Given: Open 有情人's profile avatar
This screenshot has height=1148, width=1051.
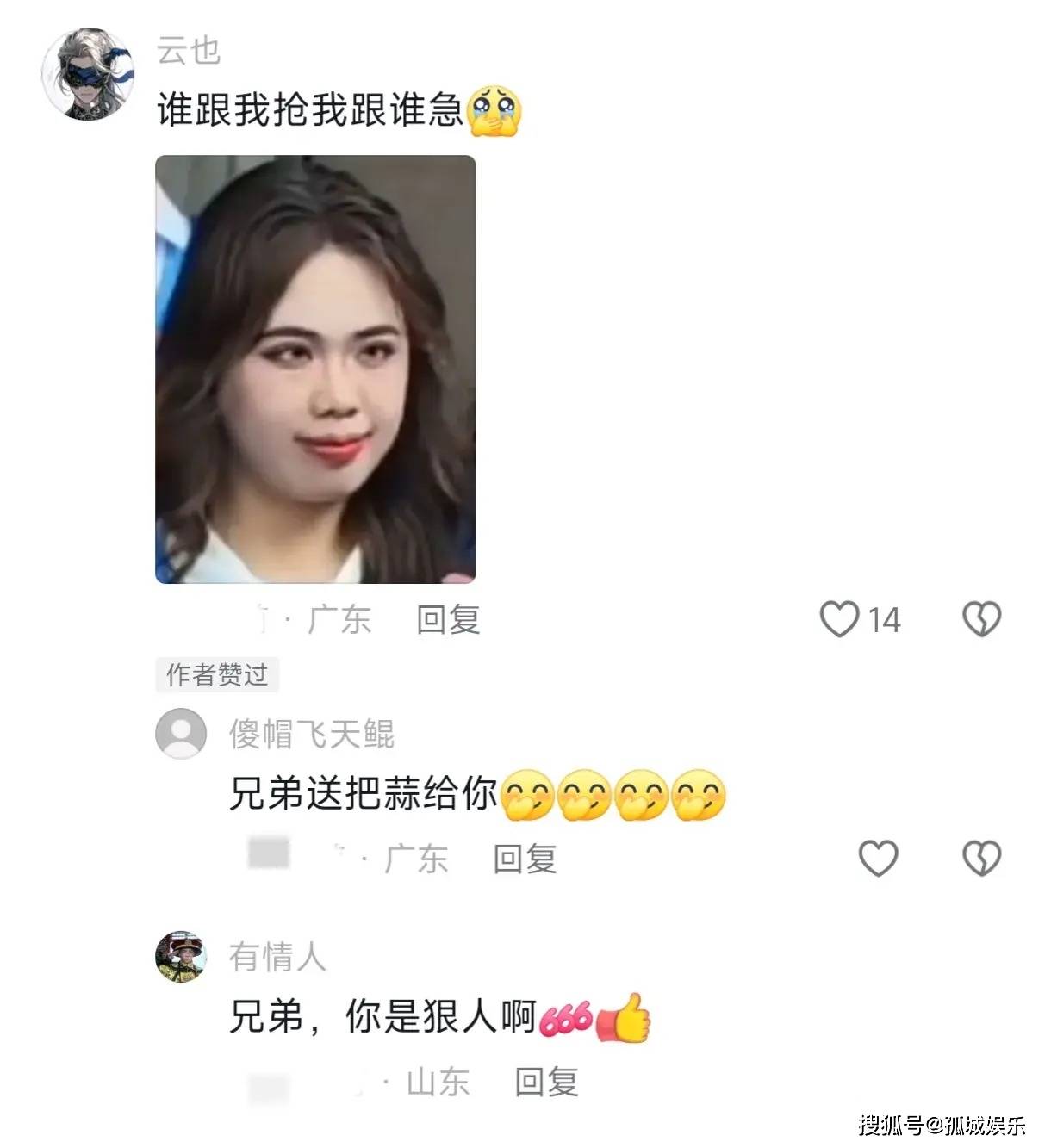Looking at the screenshot, I should click(x=181, y=956).
